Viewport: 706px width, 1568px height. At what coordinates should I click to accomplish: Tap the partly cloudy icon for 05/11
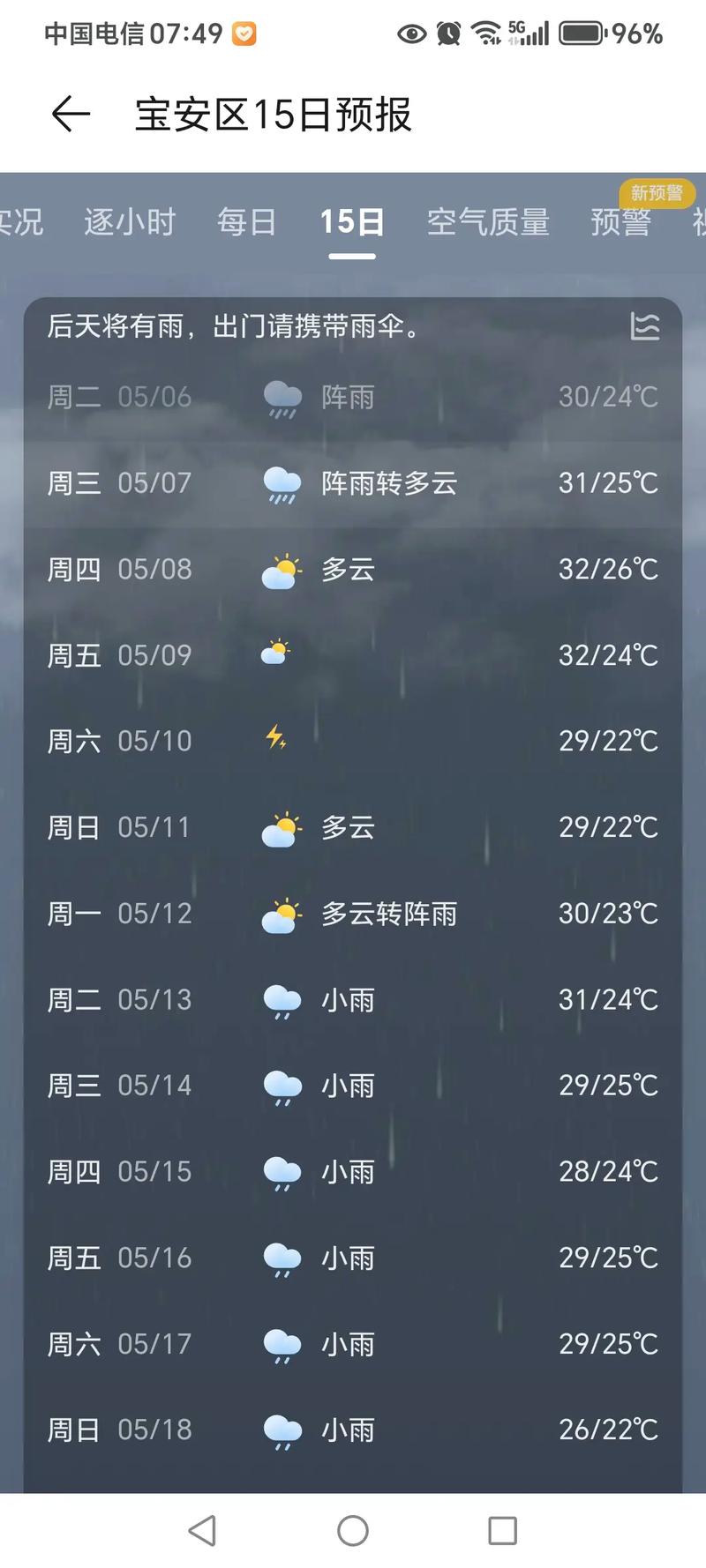[281, 827]
